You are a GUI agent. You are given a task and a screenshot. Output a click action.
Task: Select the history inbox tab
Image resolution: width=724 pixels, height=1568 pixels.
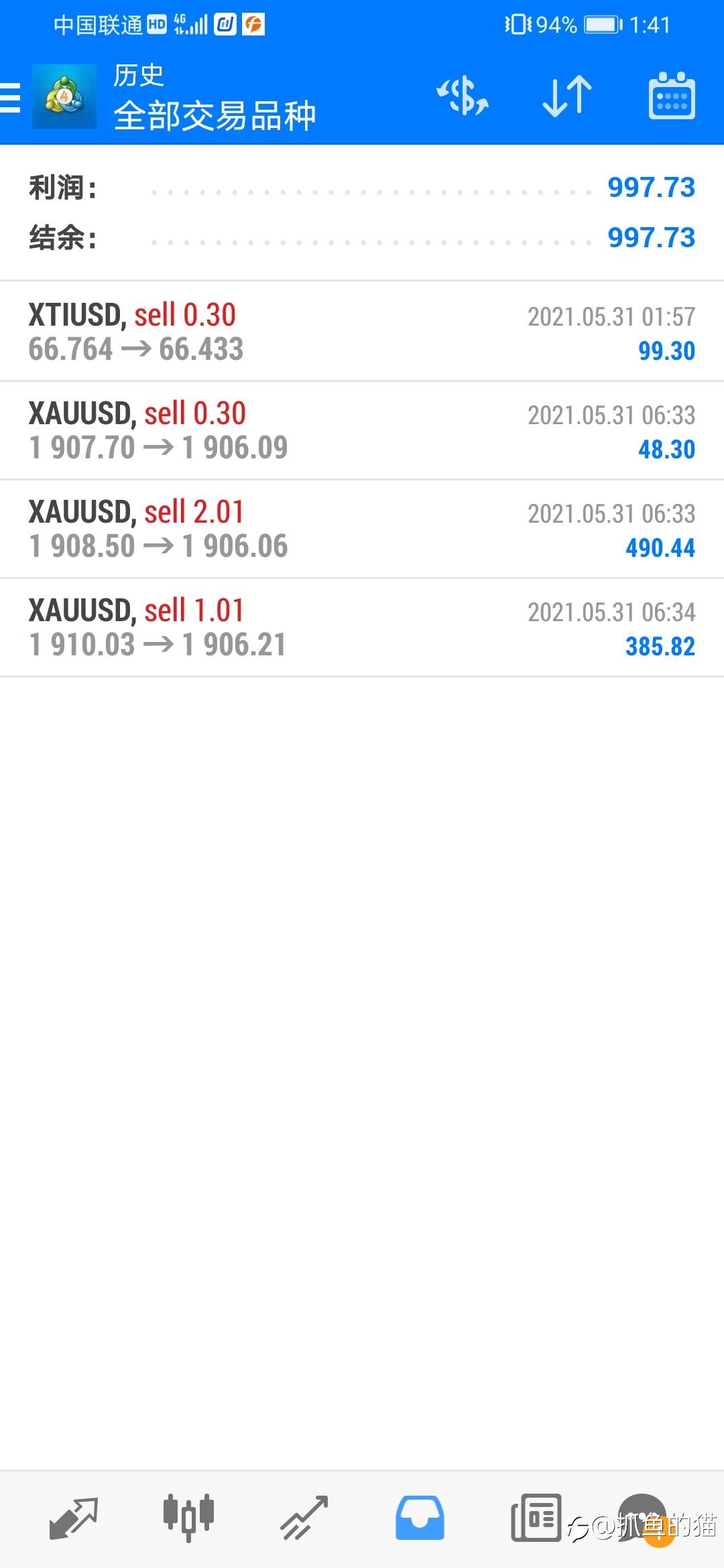(420, 1517)
